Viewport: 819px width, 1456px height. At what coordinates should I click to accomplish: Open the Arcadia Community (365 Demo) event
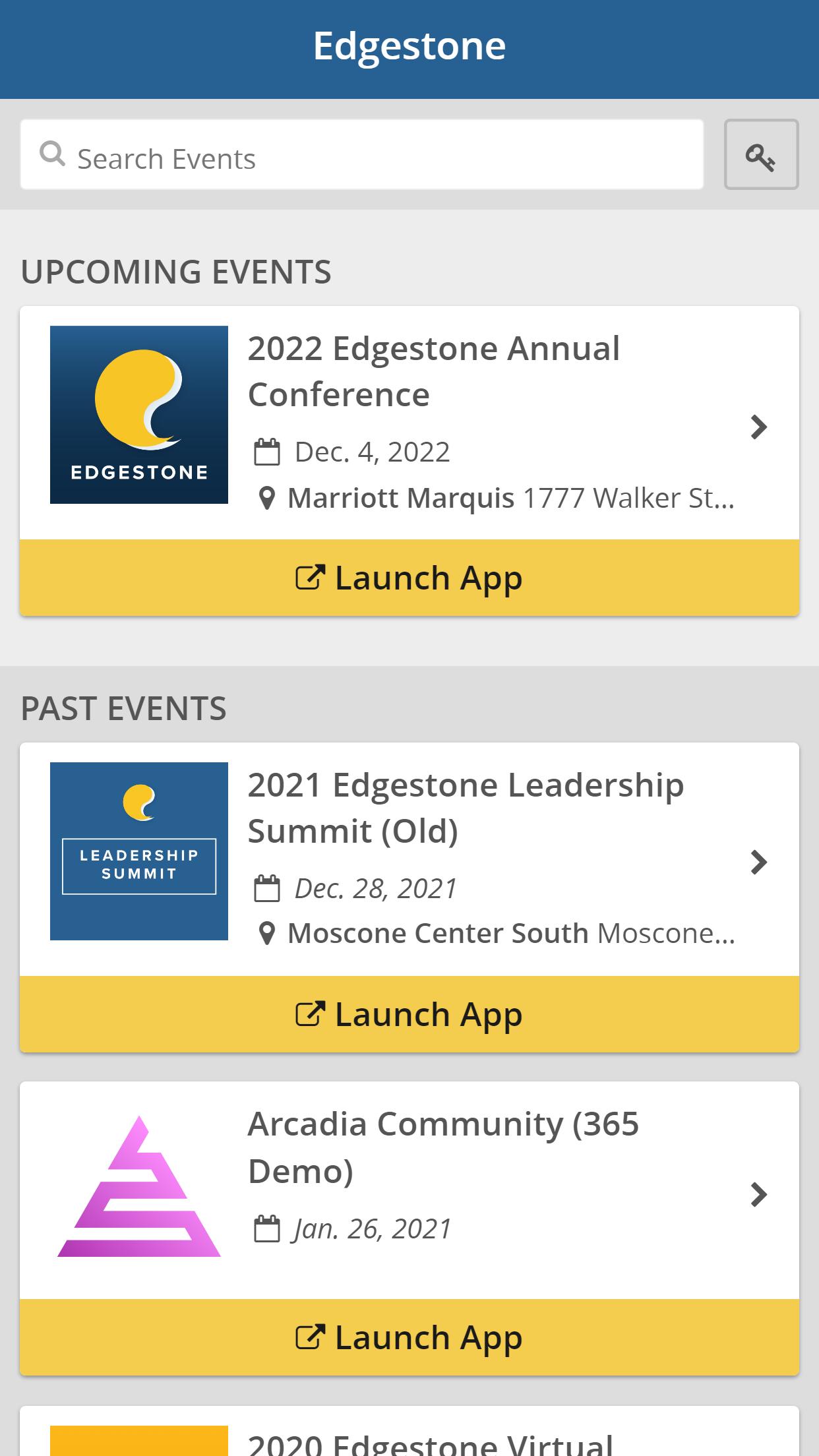click(x=409, y=1190)
